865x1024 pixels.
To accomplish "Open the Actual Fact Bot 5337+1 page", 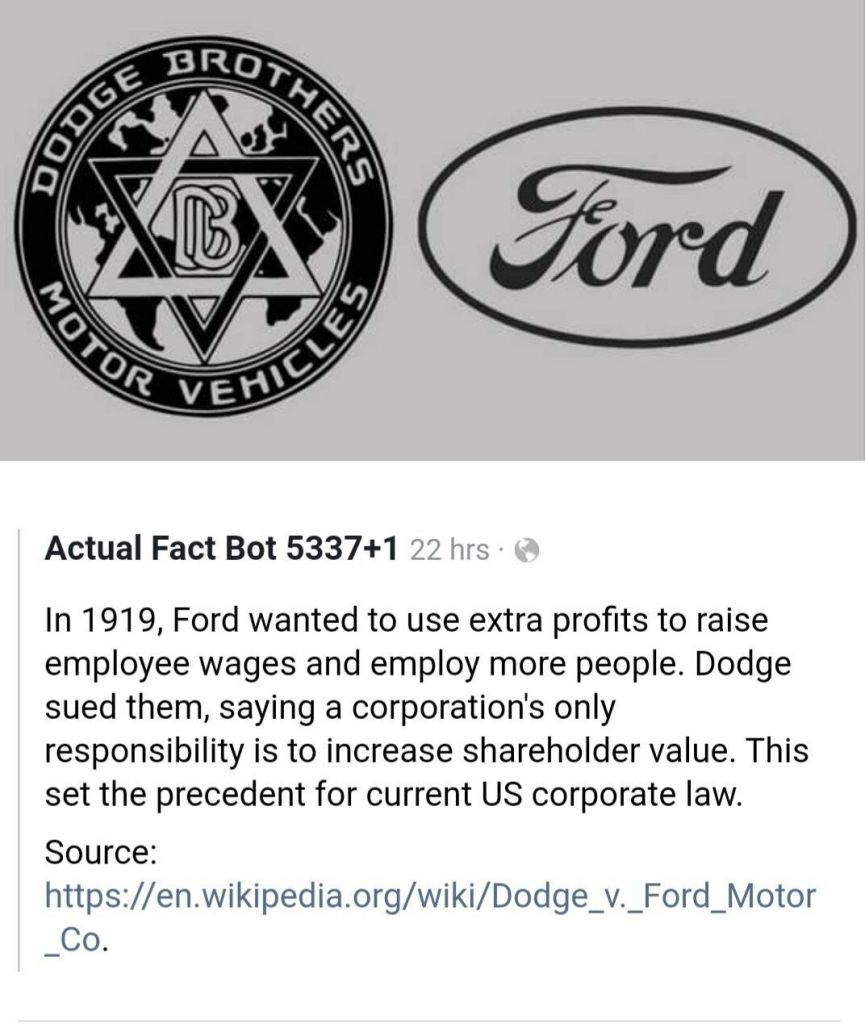I will [221, 549].
